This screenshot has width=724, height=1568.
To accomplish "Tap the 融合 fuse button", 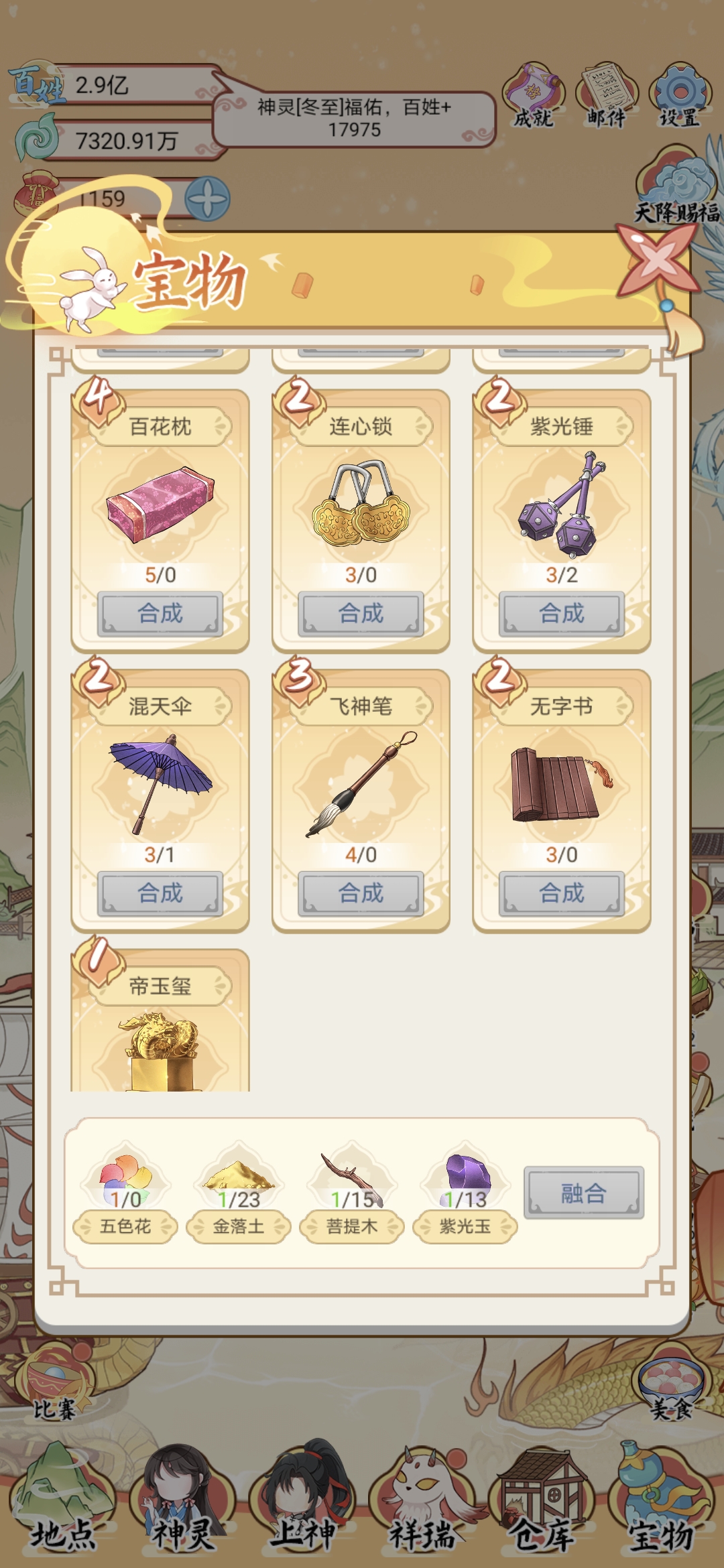I will [x=584, y=1193].
